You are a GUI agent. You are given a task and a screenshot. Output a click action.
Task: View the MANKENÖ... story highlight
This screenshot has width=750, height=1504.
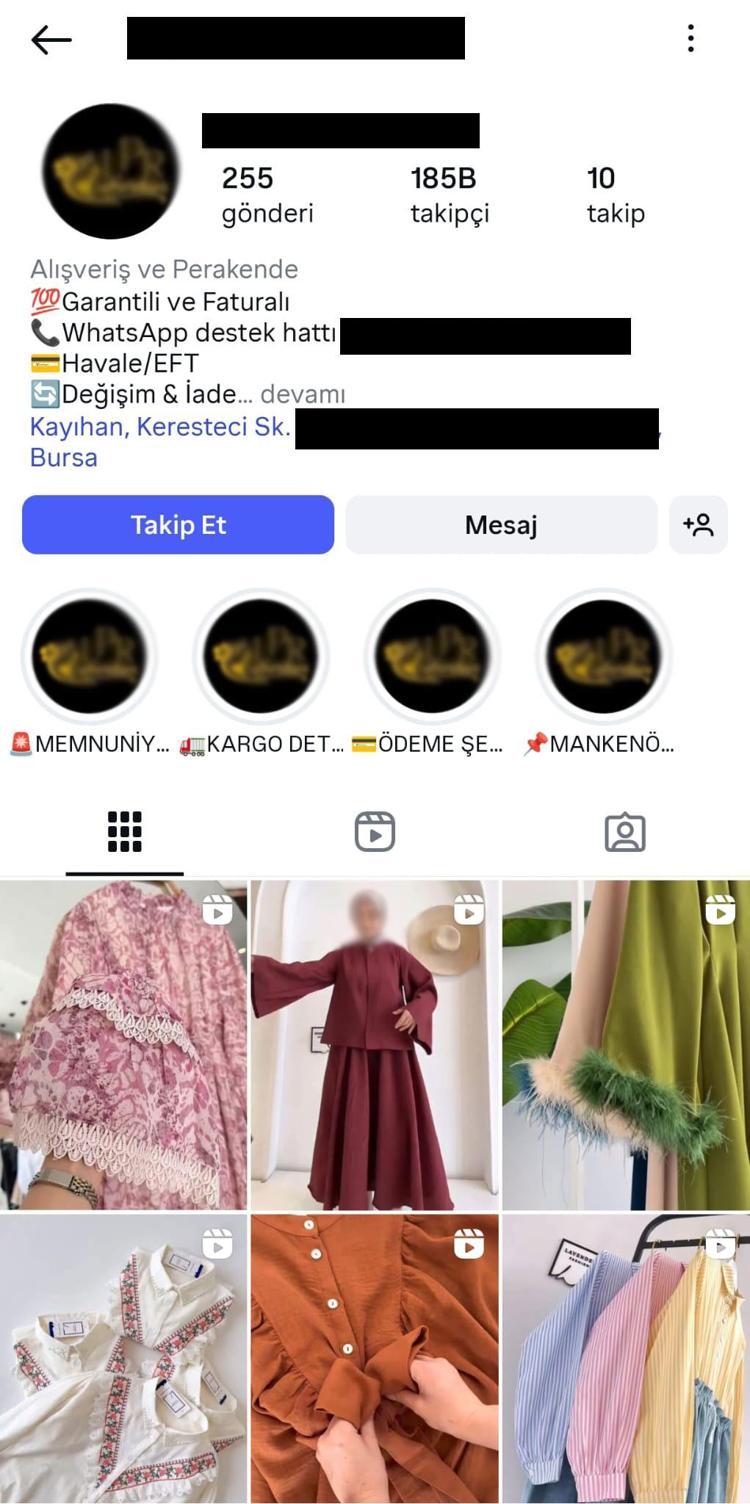click(x=603, y=657)
